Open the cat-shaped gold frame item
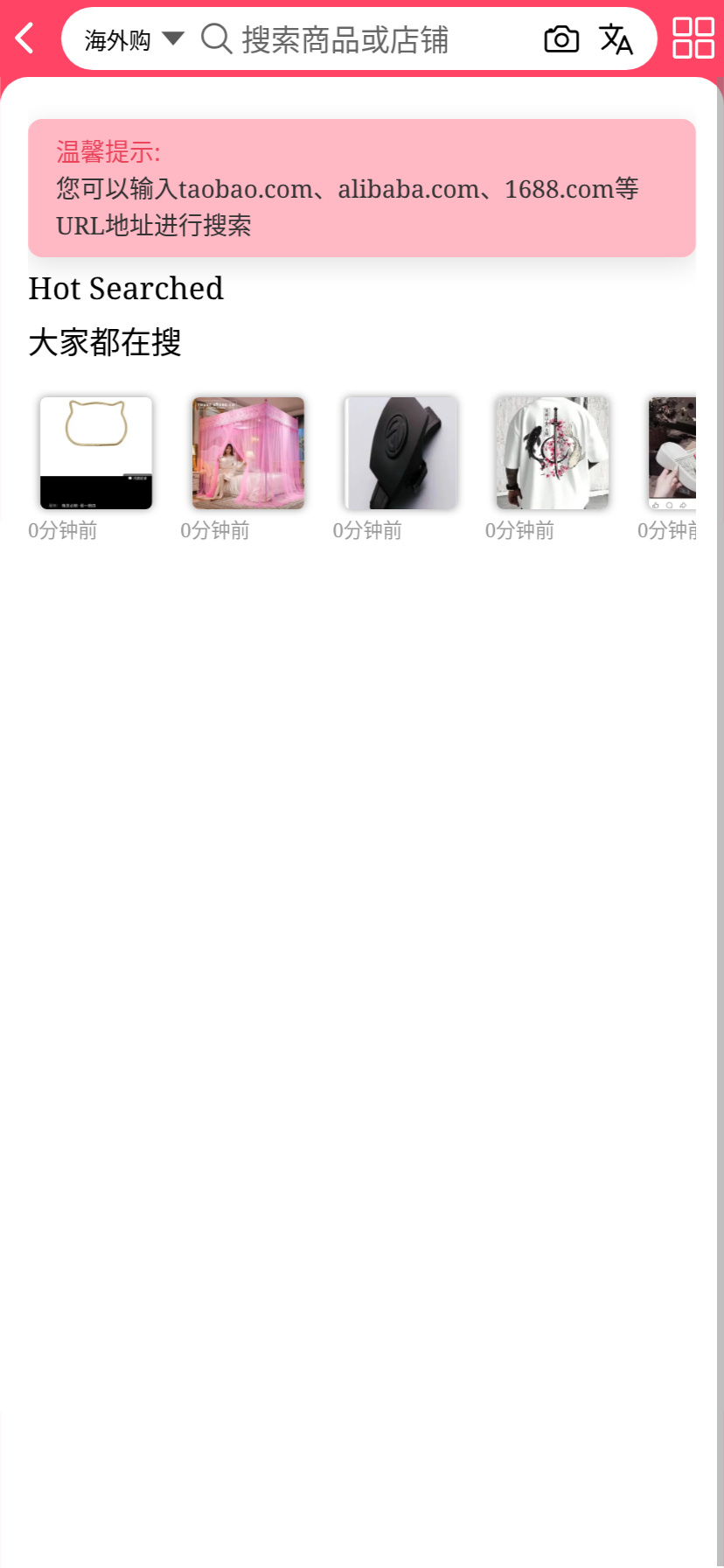Screen dimensions: 724x1568 (96, 453)
